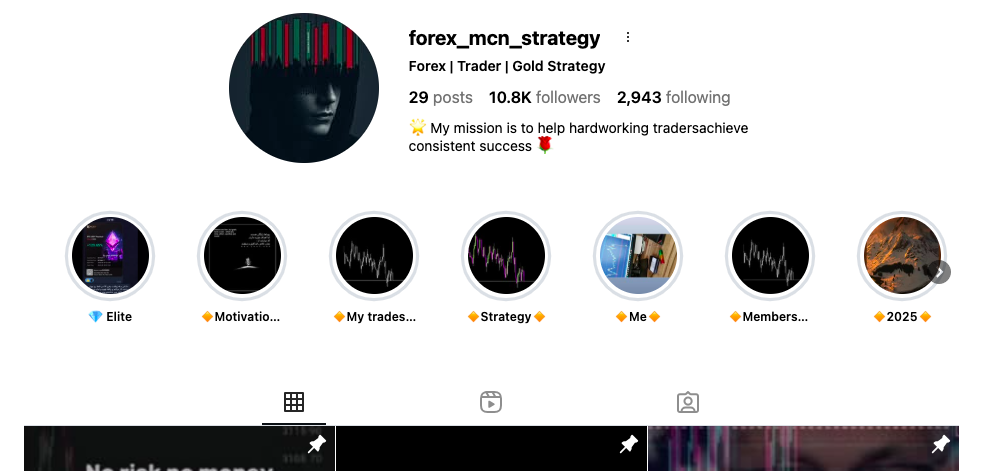Show more highlights with the arrow

[x=939, y=272]
